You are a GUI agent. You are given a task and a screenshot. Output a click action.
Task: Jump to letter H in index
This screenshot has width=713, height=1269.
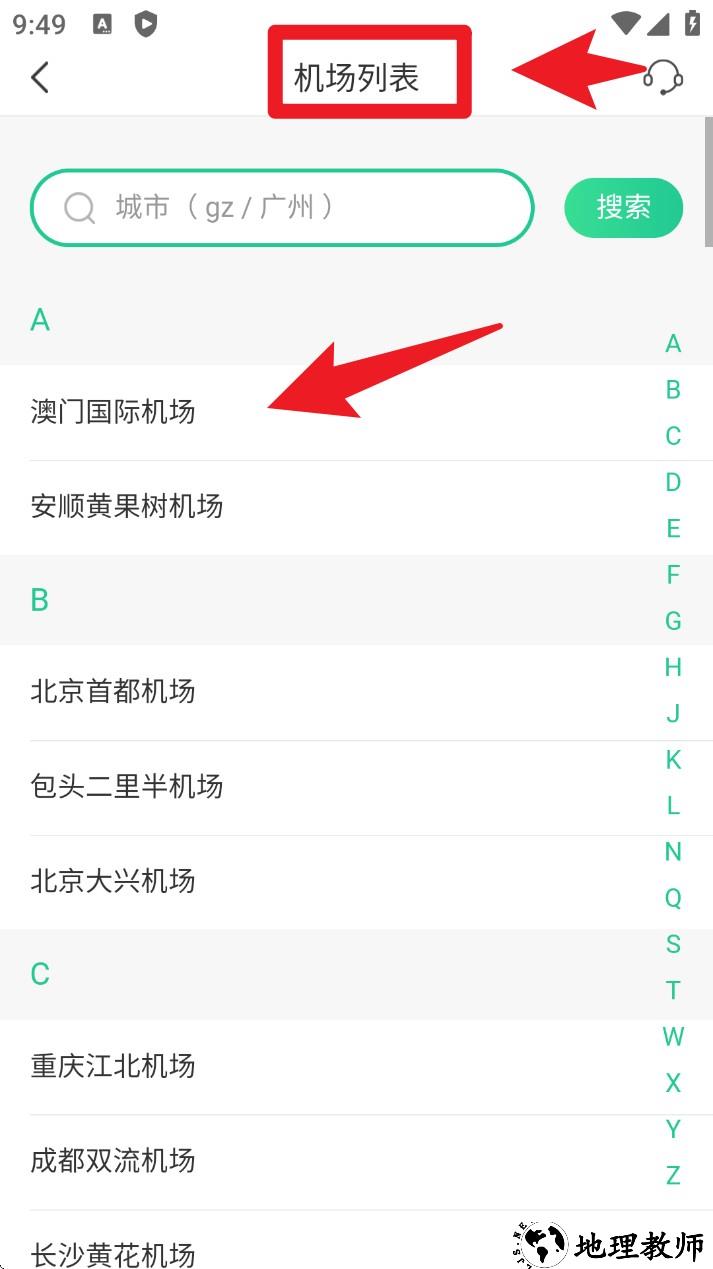tap(673, 667)
